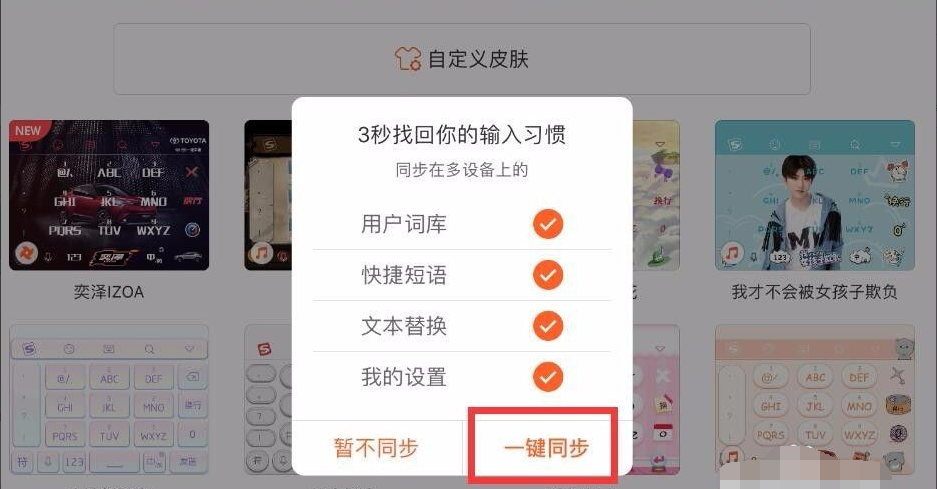The image size is (937, 489).
Task: Open the 自定义皮肤 custom skin button
Action: coord(462,59)
